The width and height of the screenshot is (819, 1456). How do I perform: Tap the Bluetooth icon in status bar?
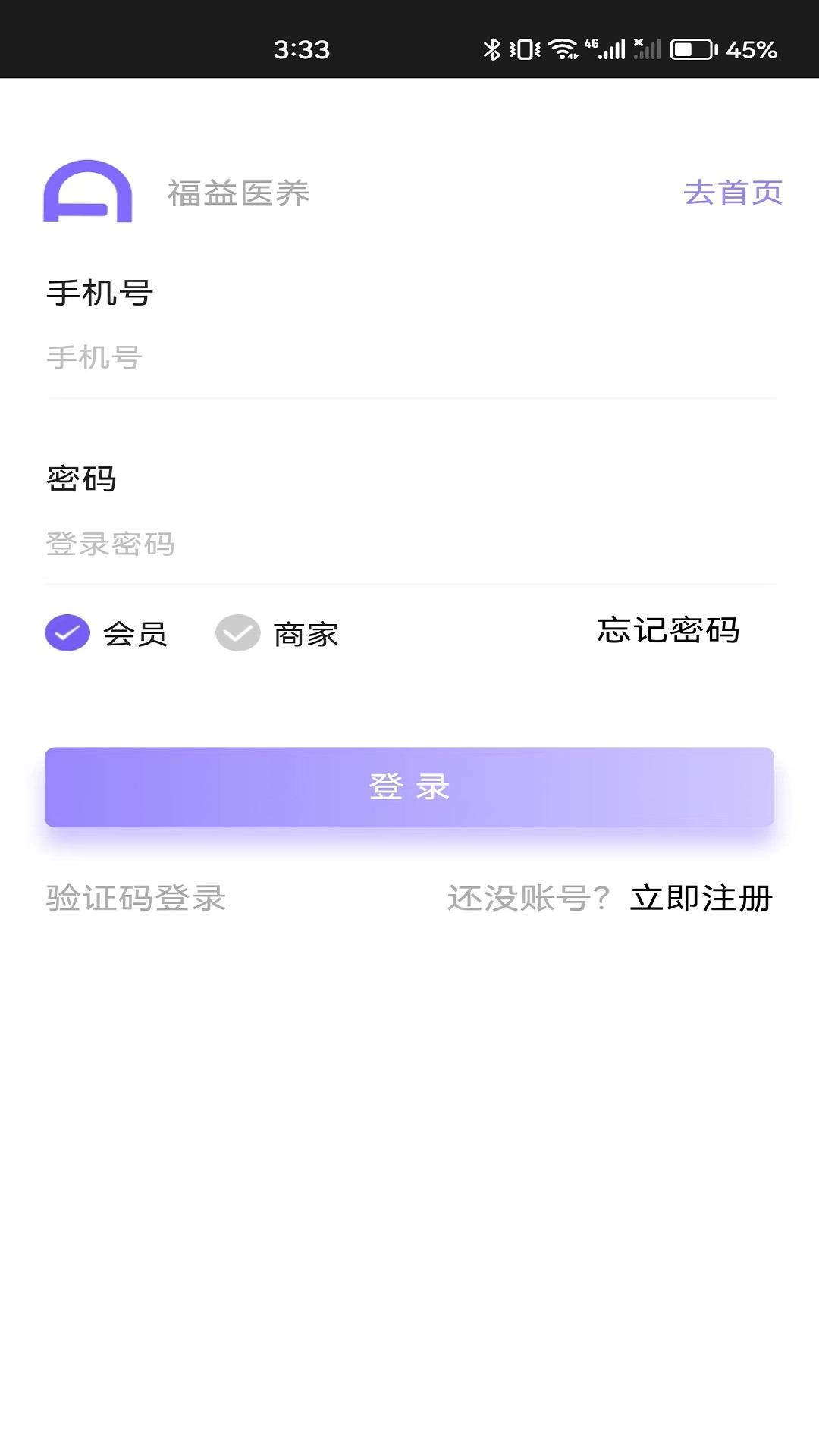tap(493, 47)
